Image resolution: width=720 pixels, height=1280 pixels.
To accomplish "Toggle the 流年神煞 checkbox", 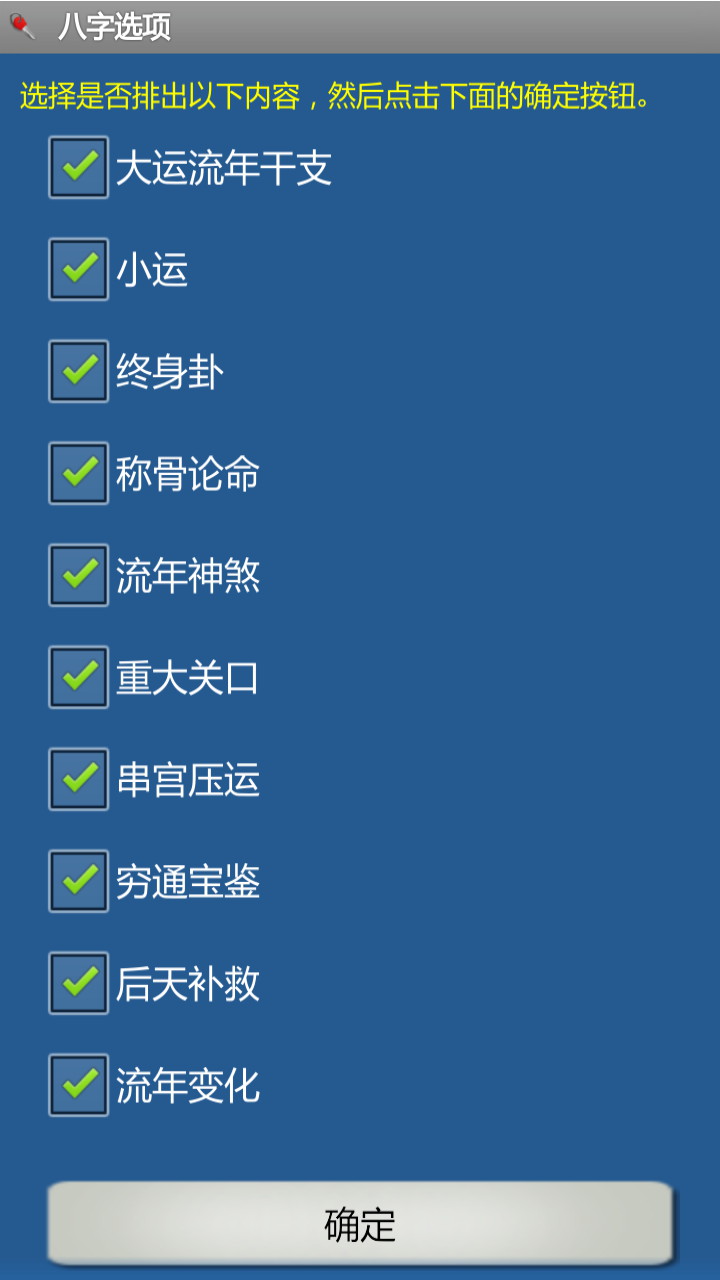I will [79, 575].
